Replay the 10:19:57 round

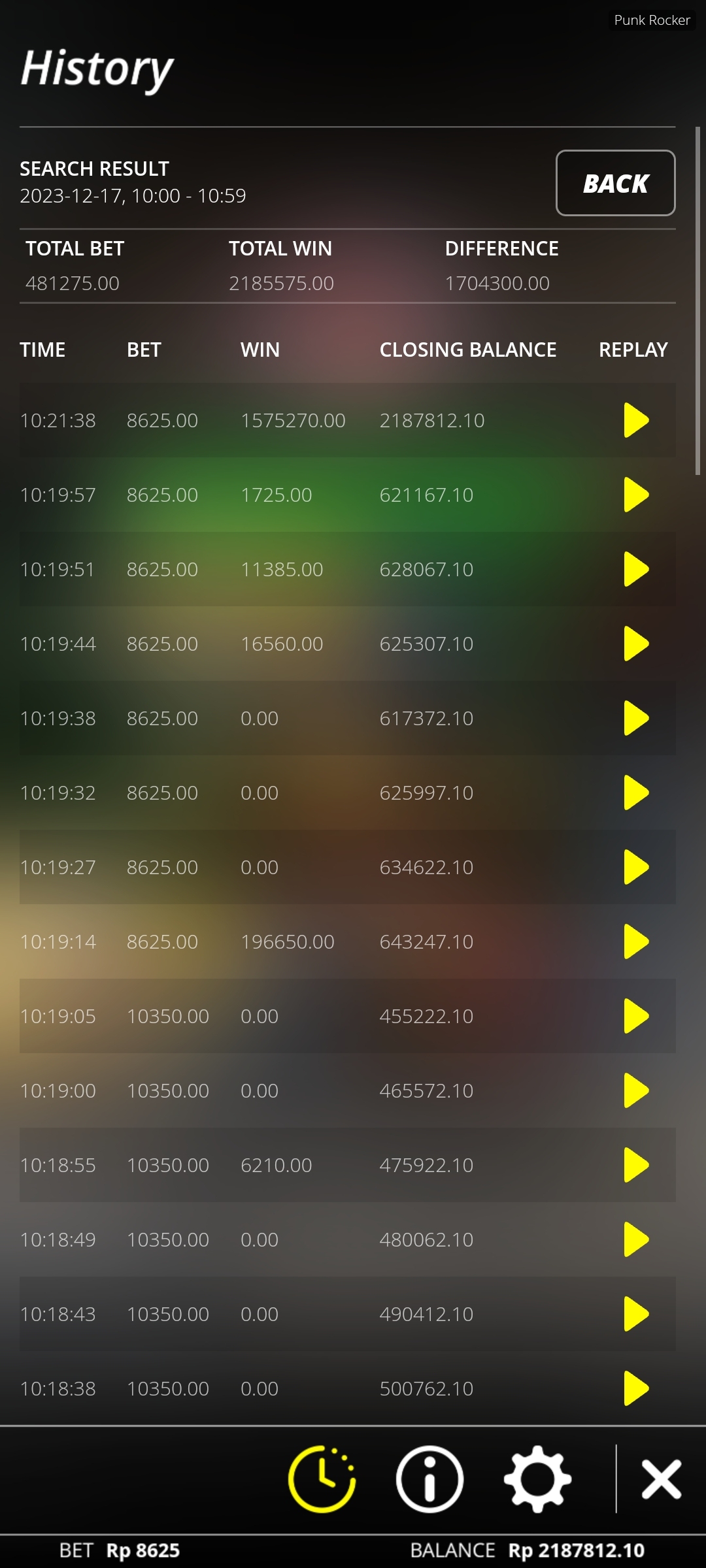pos(635,495)
